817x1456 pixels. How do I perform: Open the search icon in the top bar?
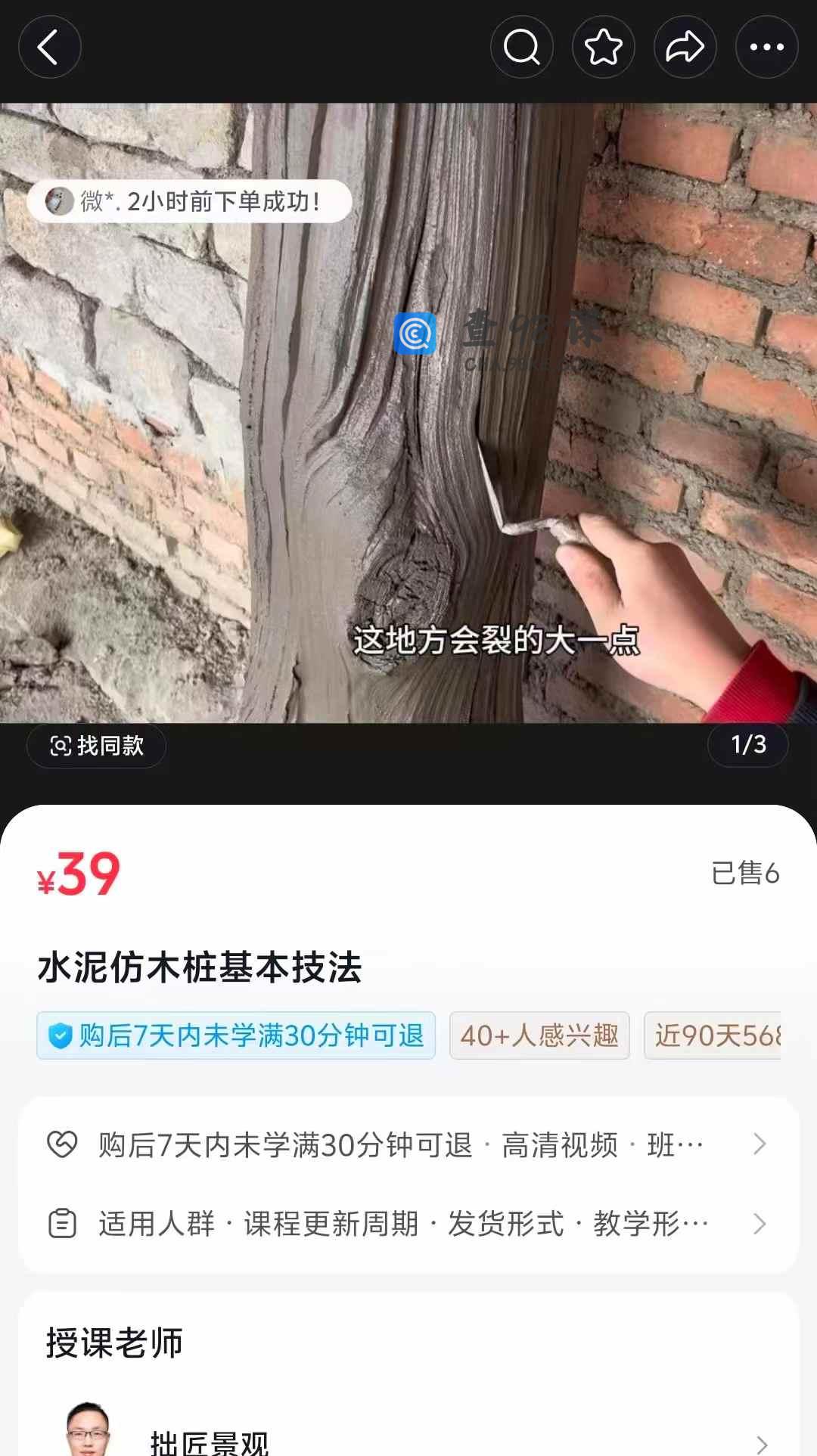521,48
